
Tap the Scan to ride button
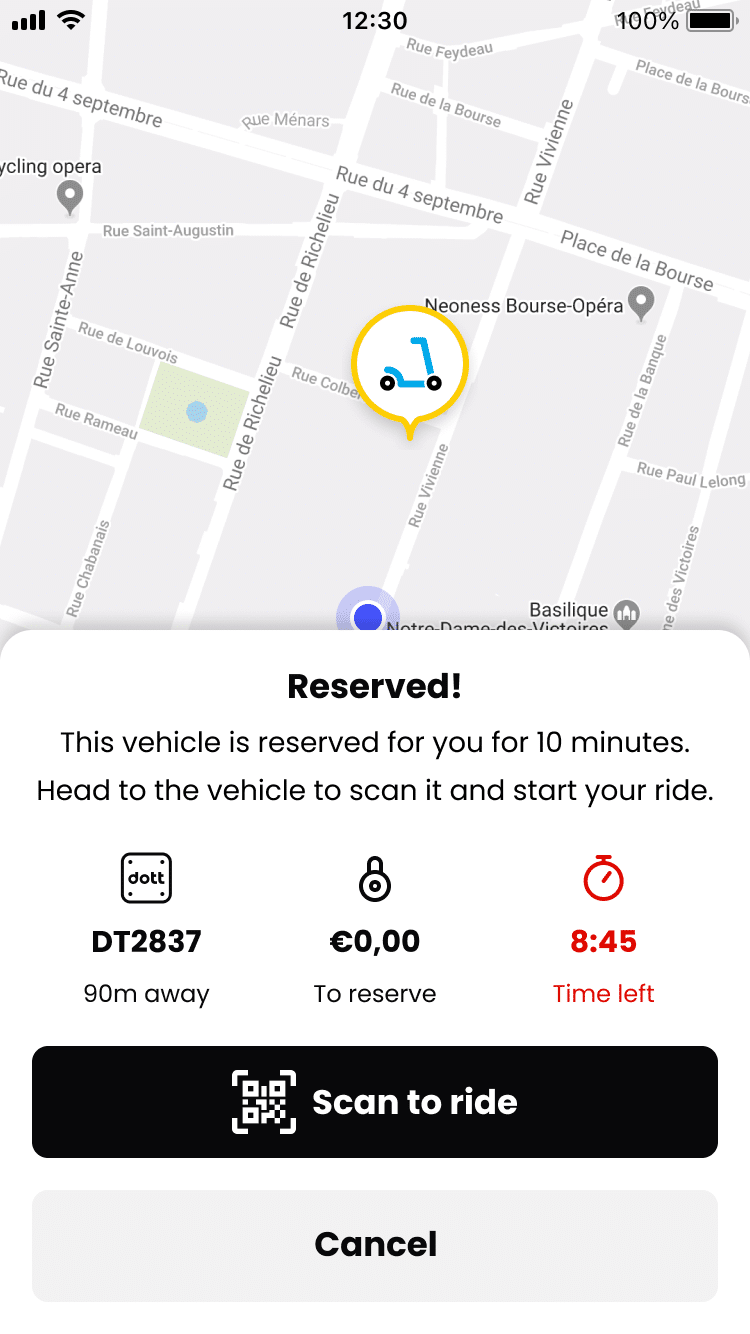click(375, 1102)
